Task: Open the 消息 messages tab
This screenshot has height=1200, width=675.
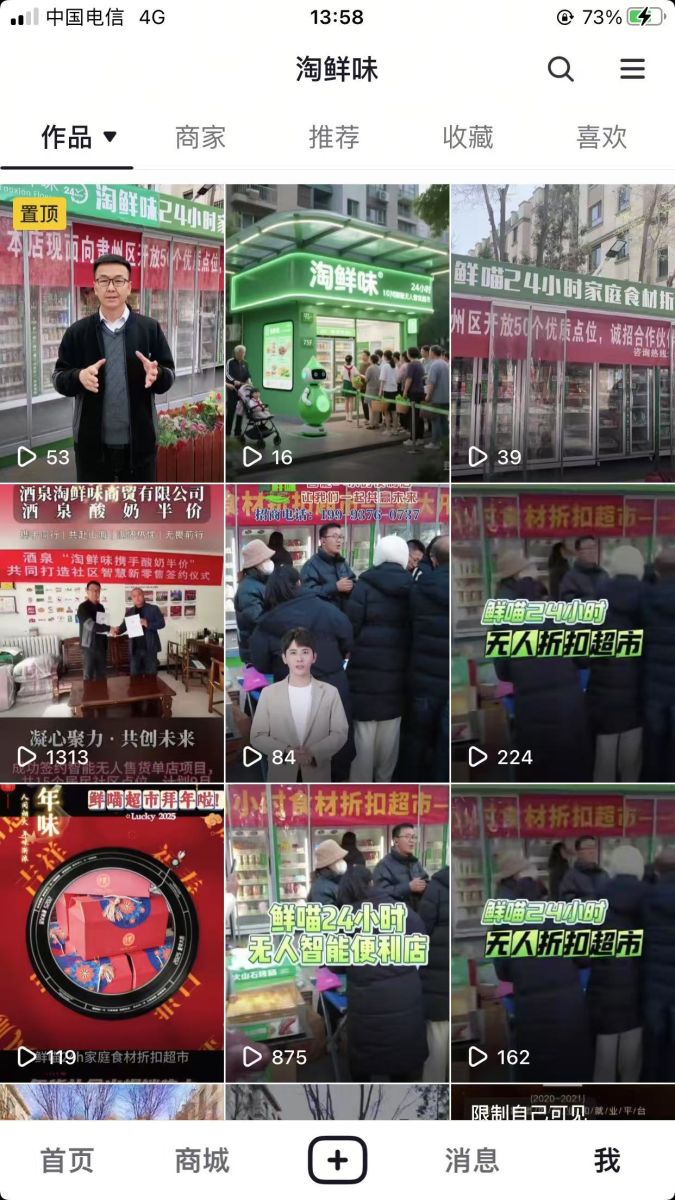Action: point(471,1160)
